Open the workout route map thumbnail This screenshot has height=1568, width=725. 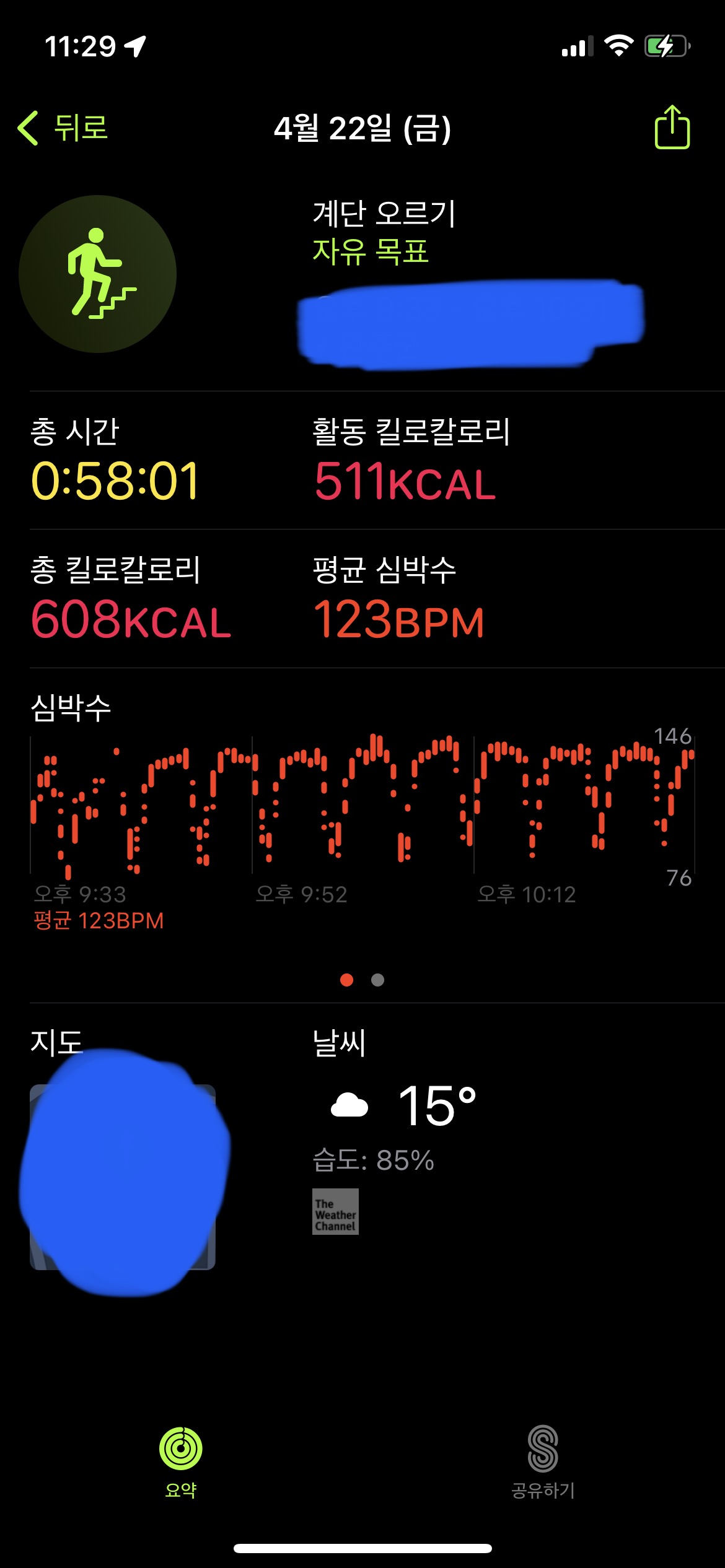pyautogui.click(x=123, y=1177)
